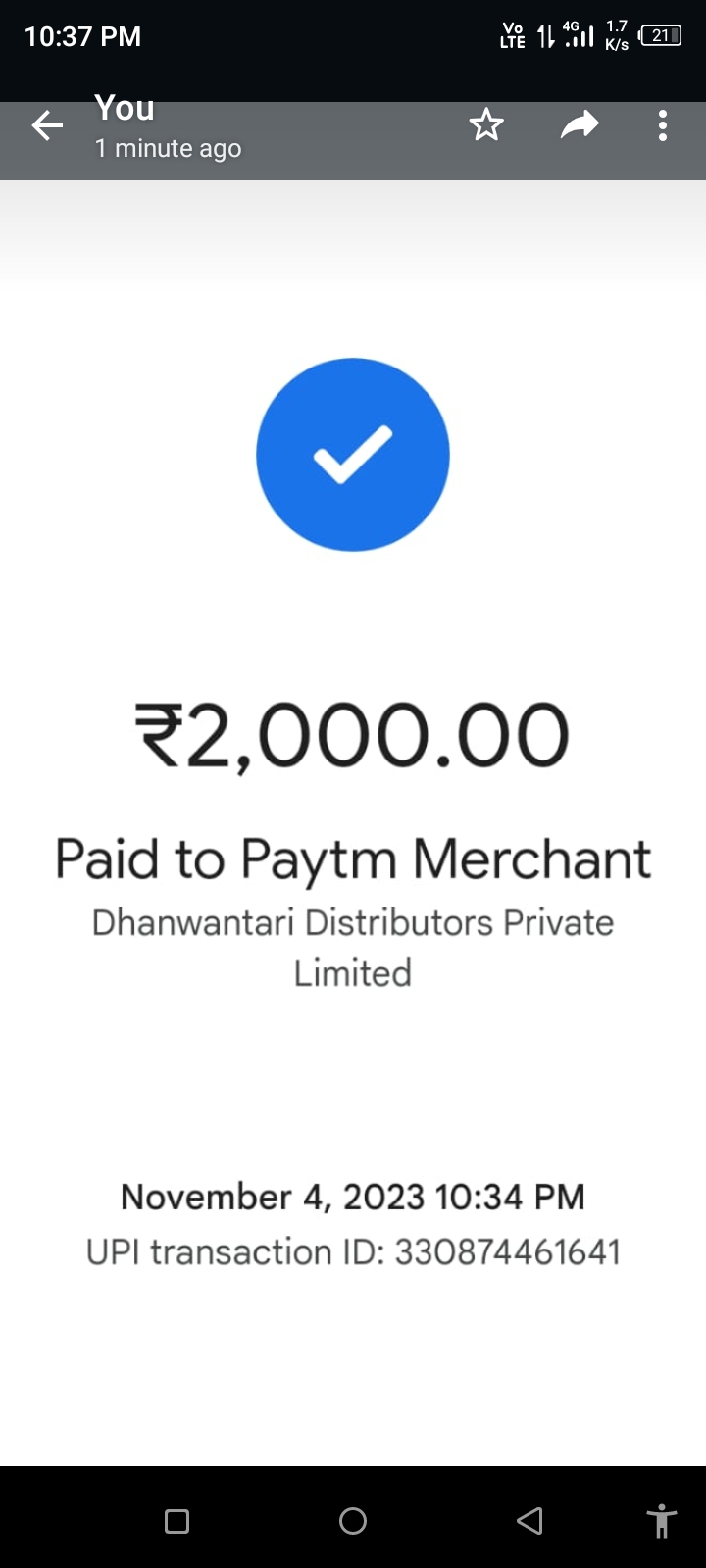This screenshot has width=706, height=1568.
Task: Open the three-dot overflow menu
Action: tap(663, 125)
